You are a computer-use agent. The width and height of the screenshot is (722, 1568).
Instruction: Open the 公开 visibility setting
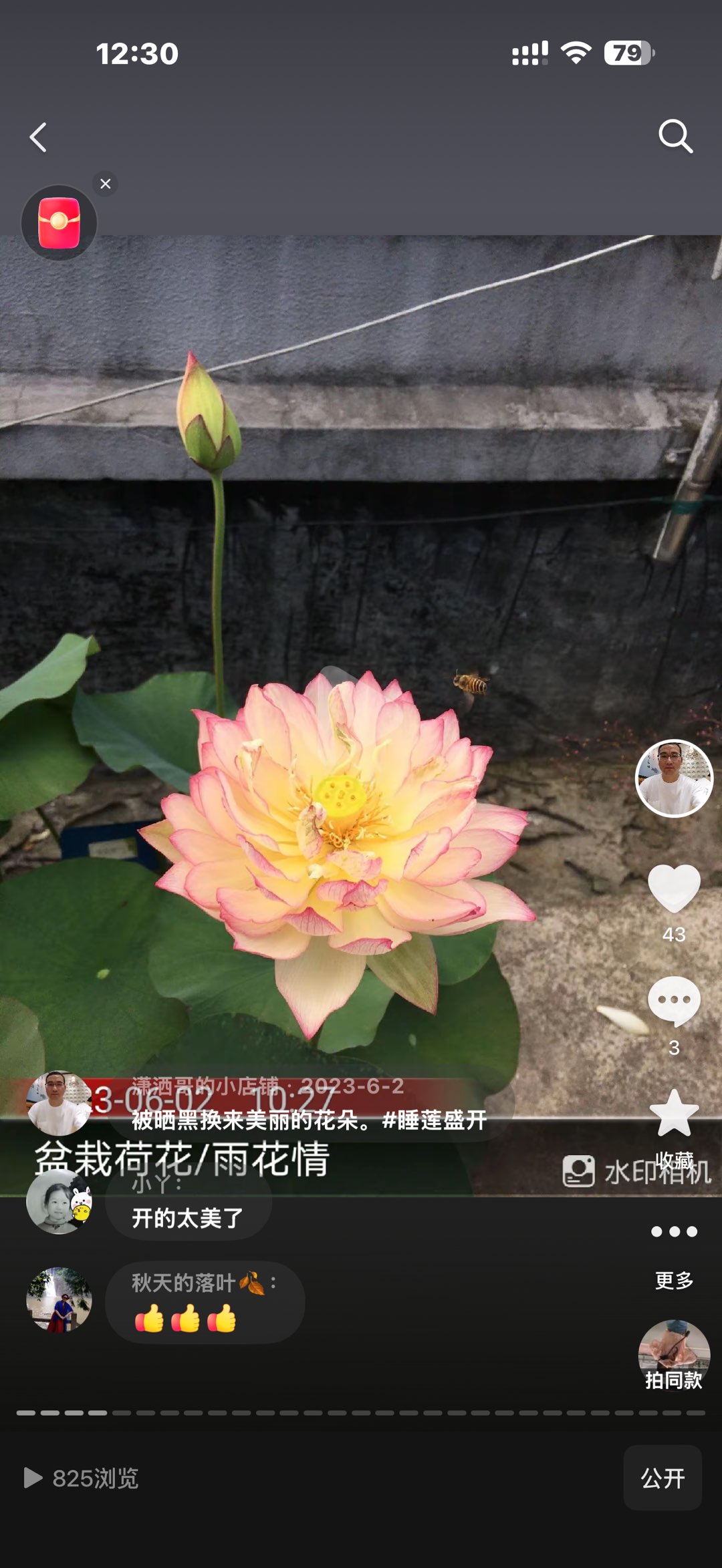pos(662,1478)
